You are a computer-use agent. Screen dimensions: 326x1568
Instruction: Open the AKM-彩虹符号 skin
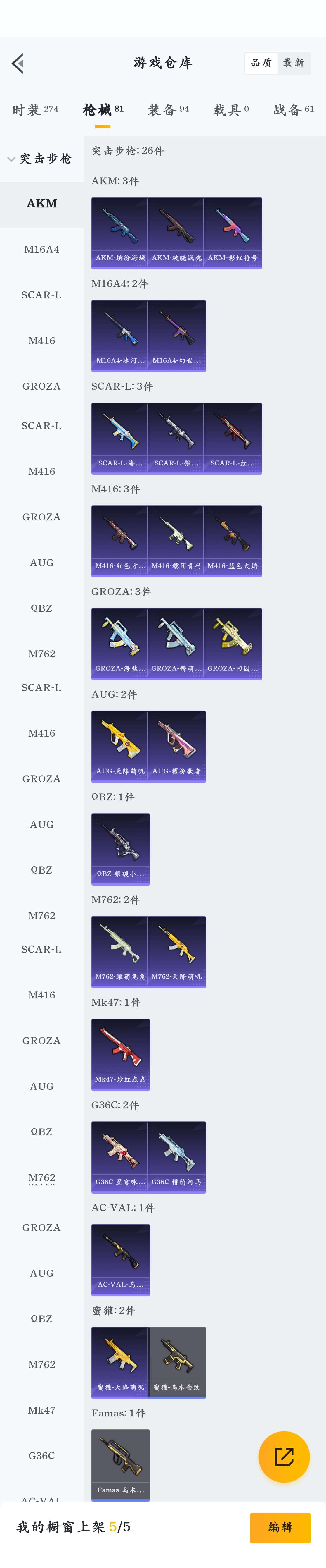pos(232,233)
